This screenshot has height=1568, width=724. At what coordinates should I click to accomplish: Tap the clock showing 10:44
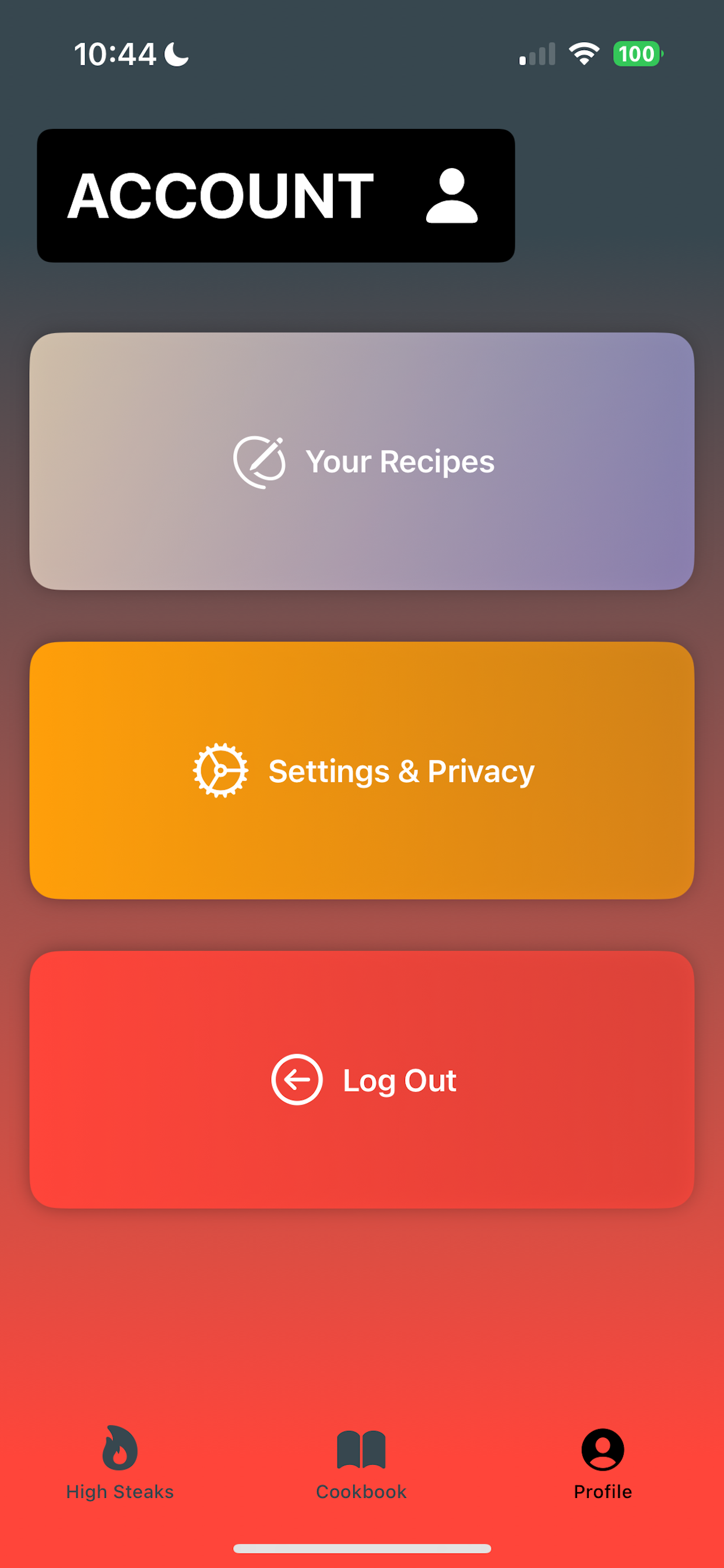click(117, 54)
